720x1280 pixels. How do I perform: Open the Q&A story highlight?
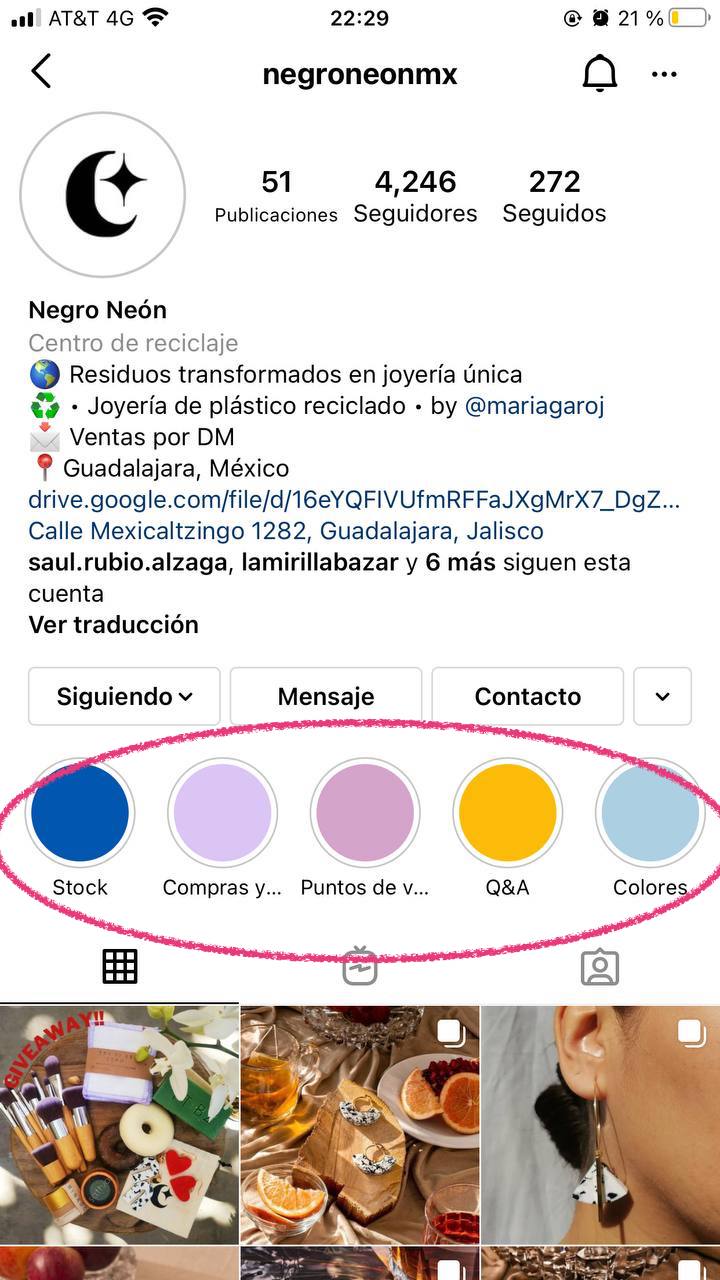point(508,813)
